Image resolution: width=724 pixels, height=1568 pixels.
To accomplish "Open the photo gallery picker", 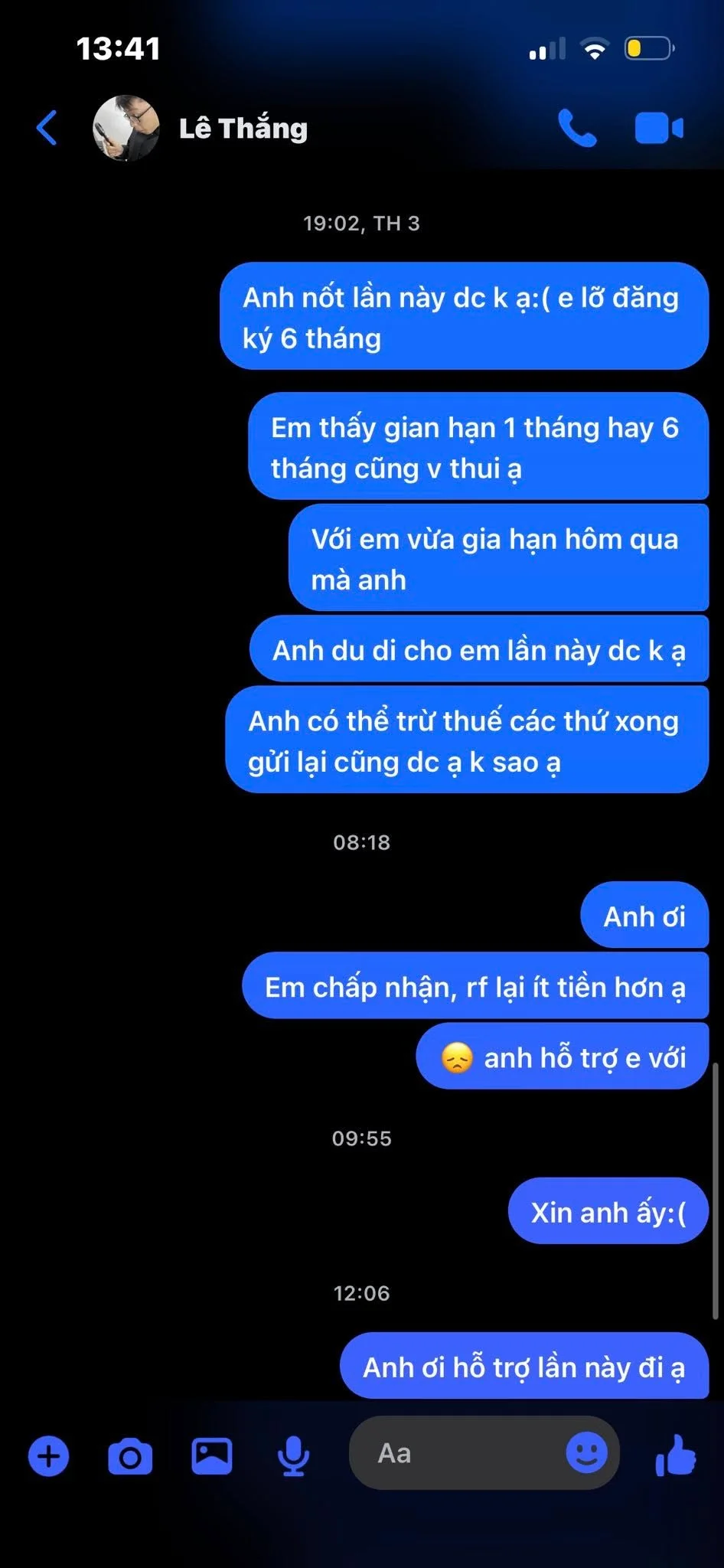I will point(212,1455).
